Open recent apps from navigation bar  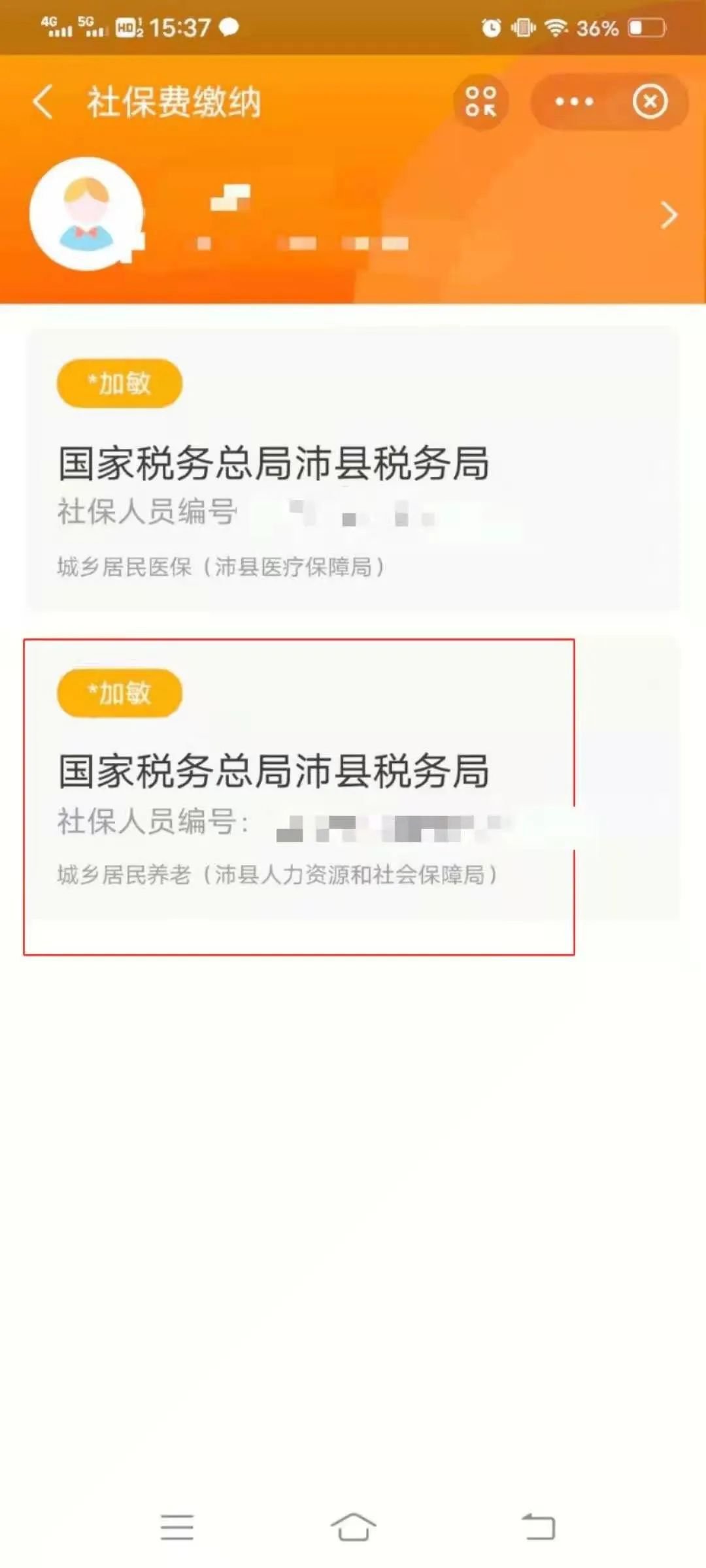[176, 1527]
